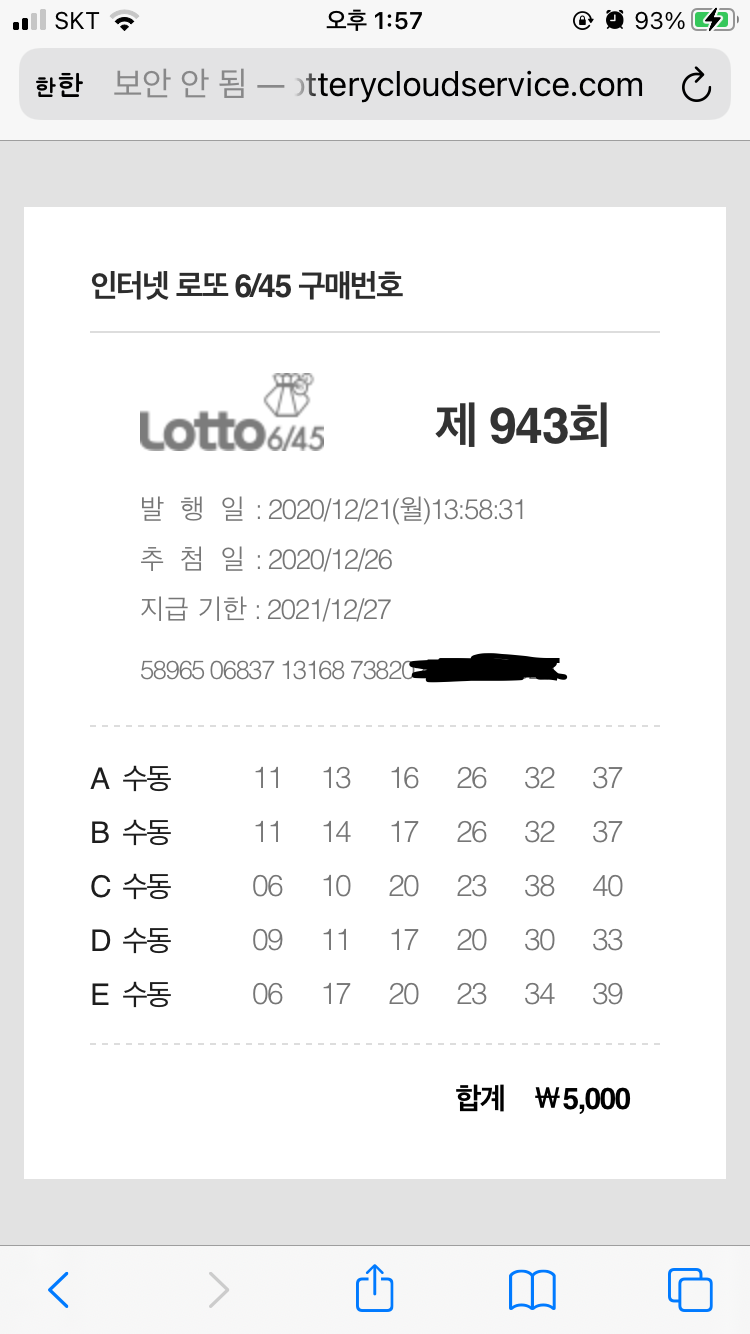Open the 한한 reader/format options
Image resolution: width=750 pixels, height=1334 pixels.
[x=58, y=86]
